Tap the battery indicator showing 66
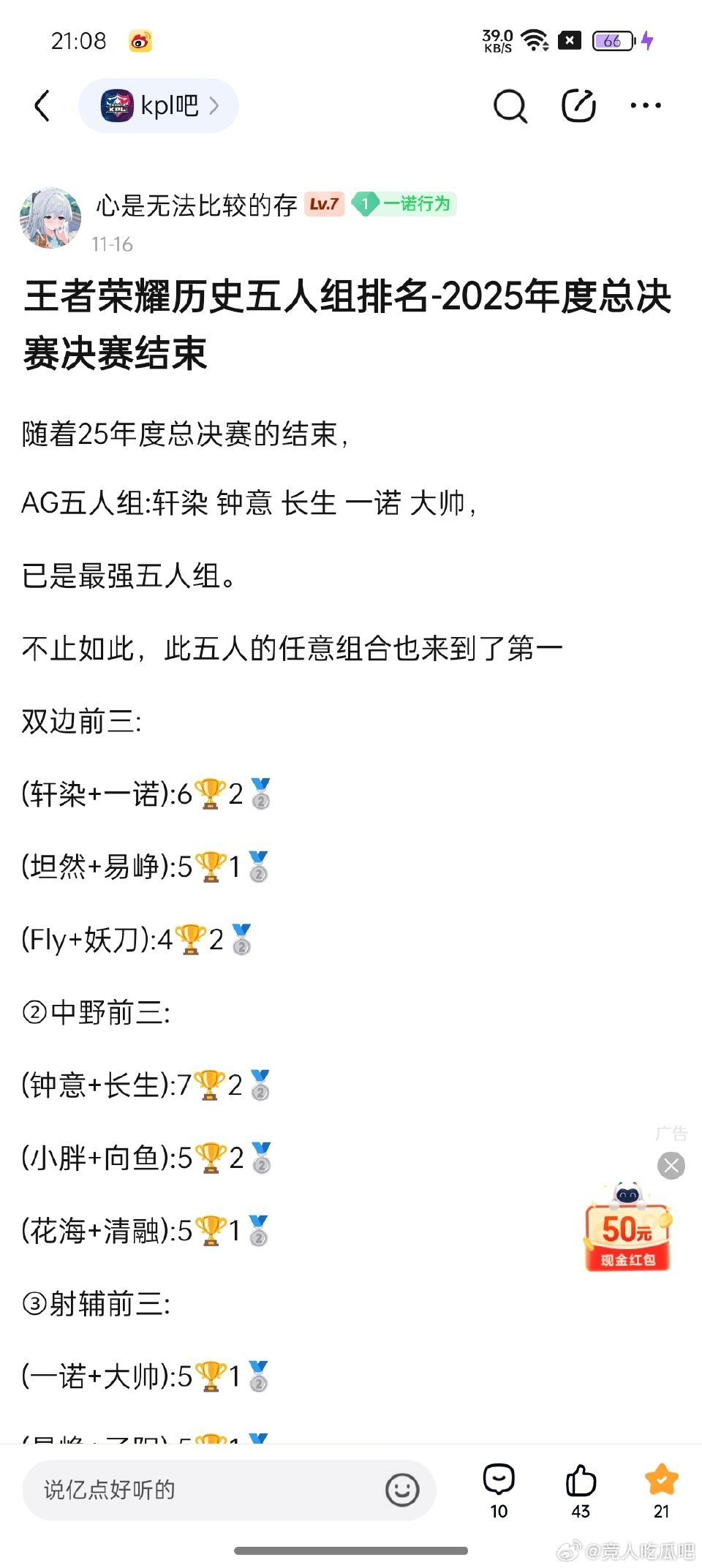The height and width of the screenshot is (1568, 702). (614, 40)
